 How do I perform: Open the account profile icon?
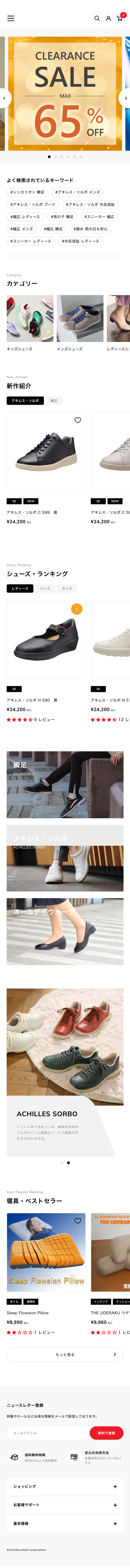click(108, 18)
